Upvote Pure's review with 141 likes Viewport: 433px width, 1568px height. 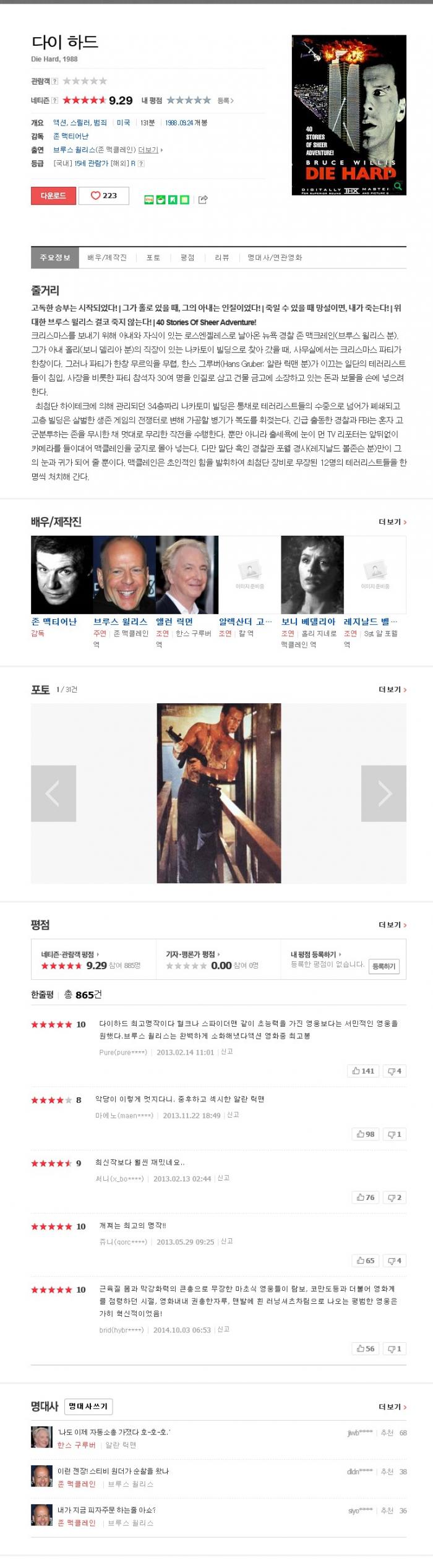click(x=363, y=1071)
